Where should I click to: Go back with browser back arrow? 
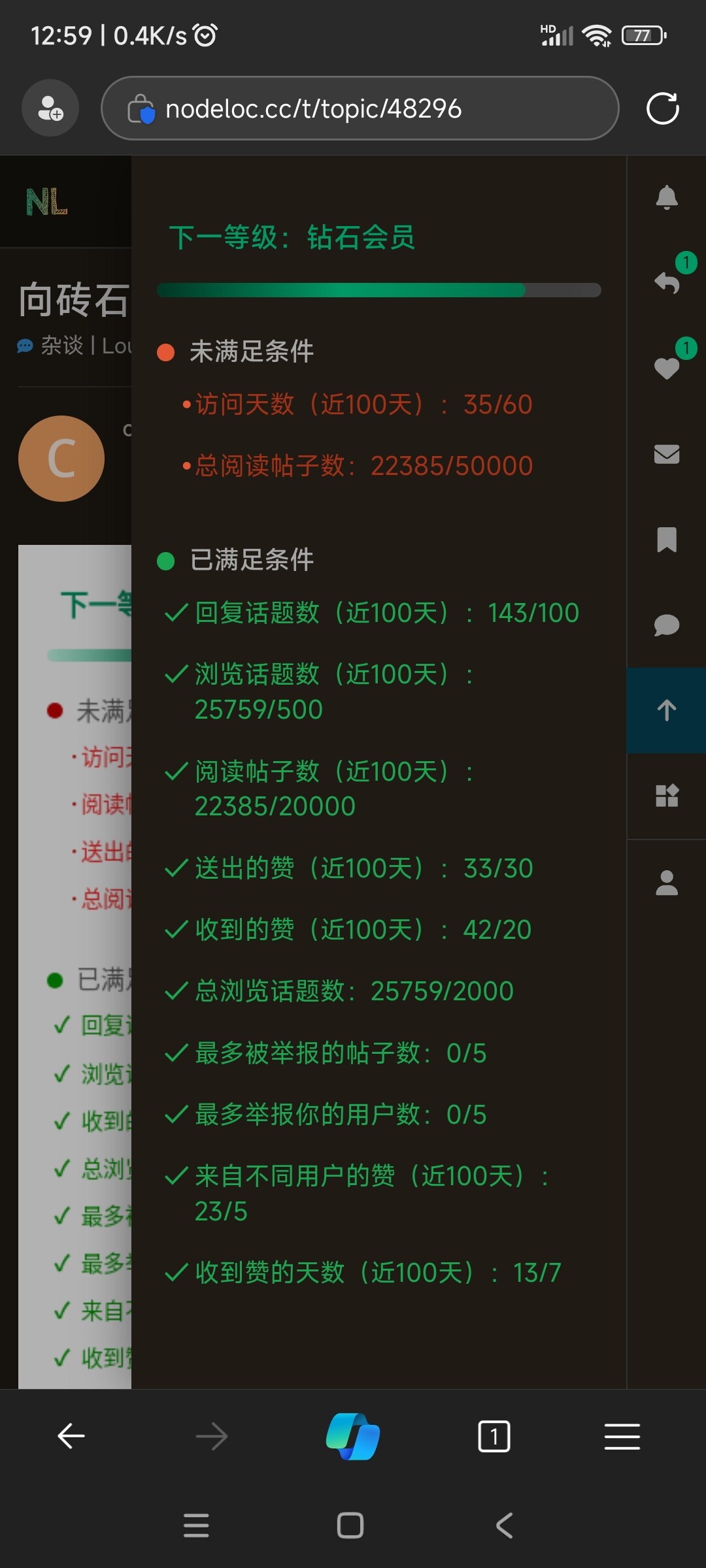[x=71, y=1436]
